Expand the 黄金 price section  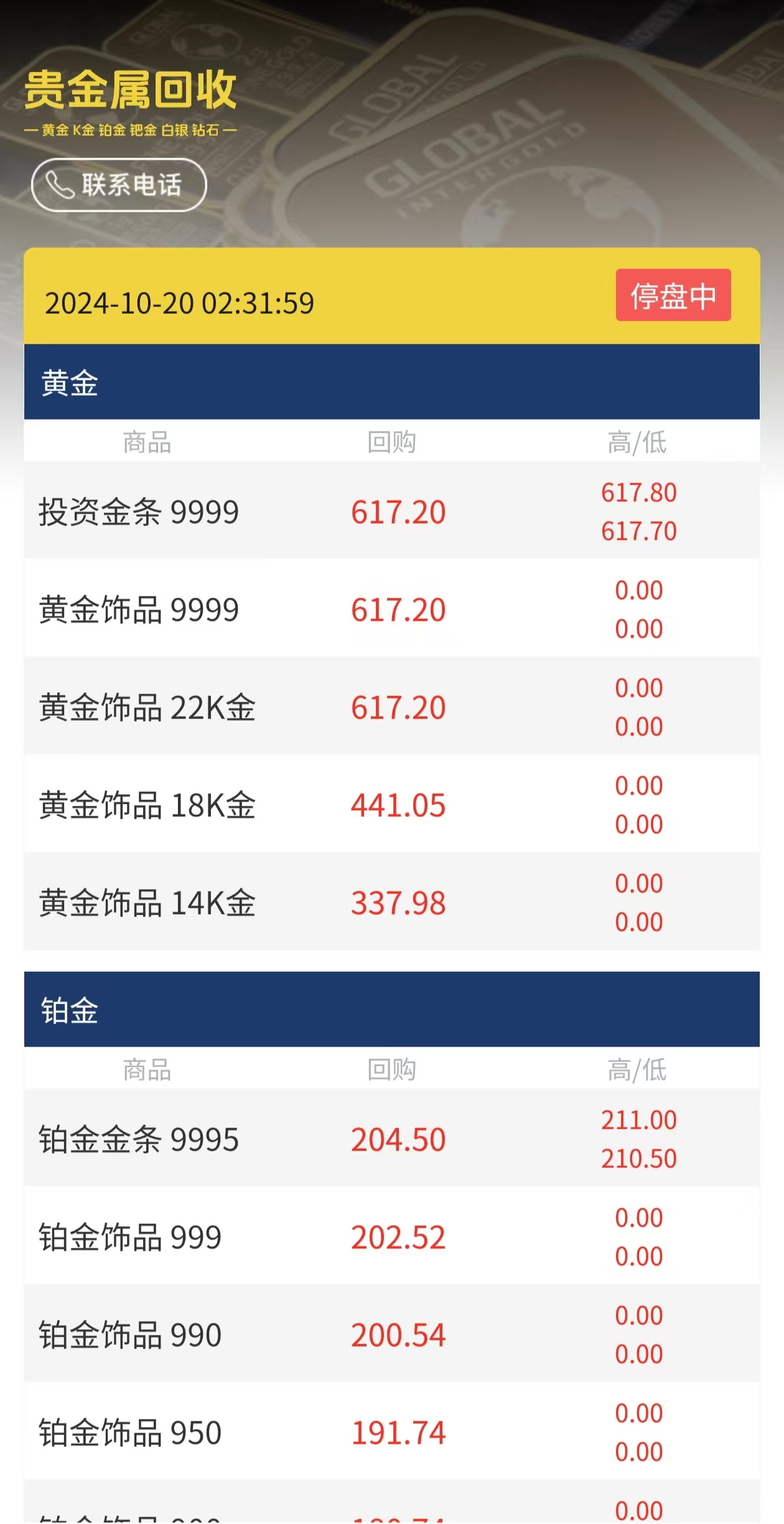point(392,383)
